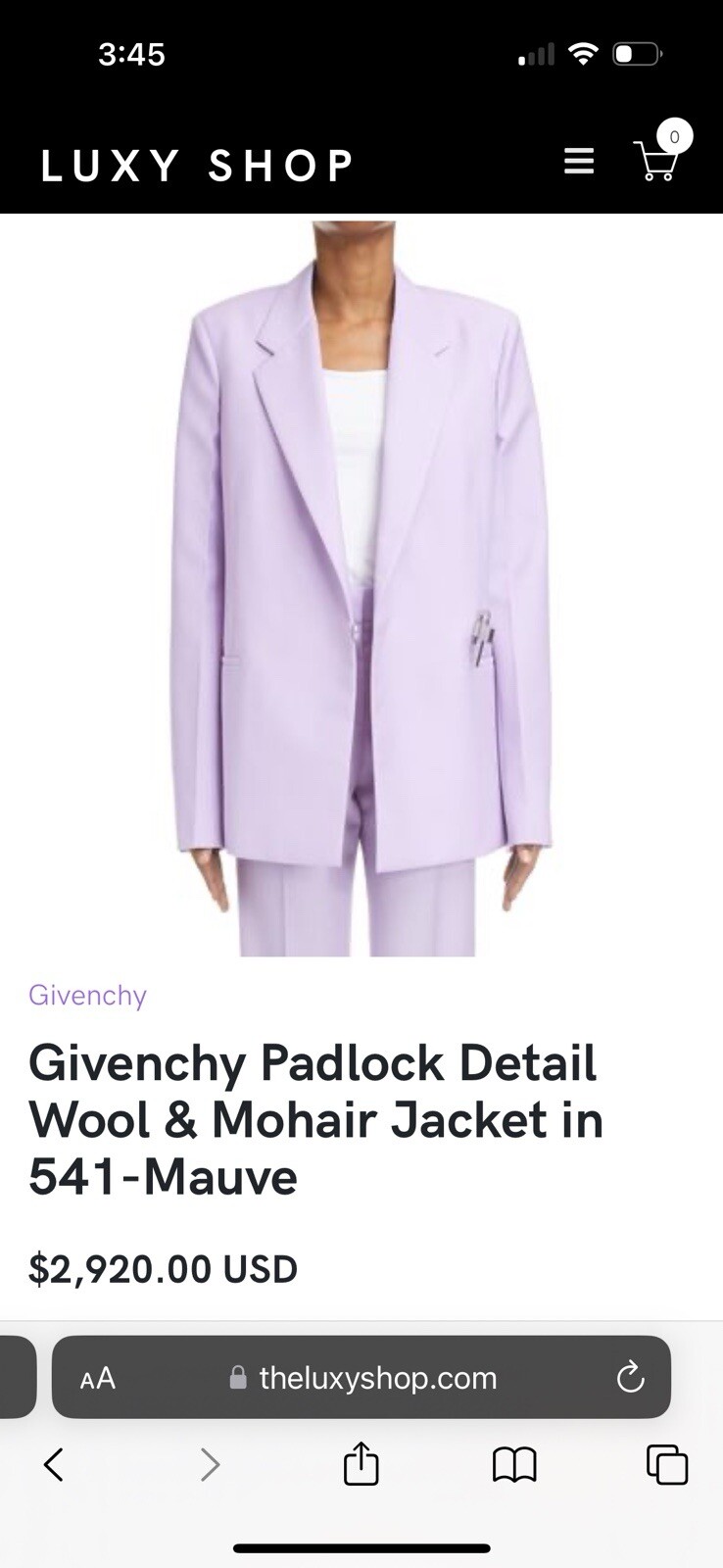Open the shopping cart
The image size is (723, 1568).
click(655, 161)
